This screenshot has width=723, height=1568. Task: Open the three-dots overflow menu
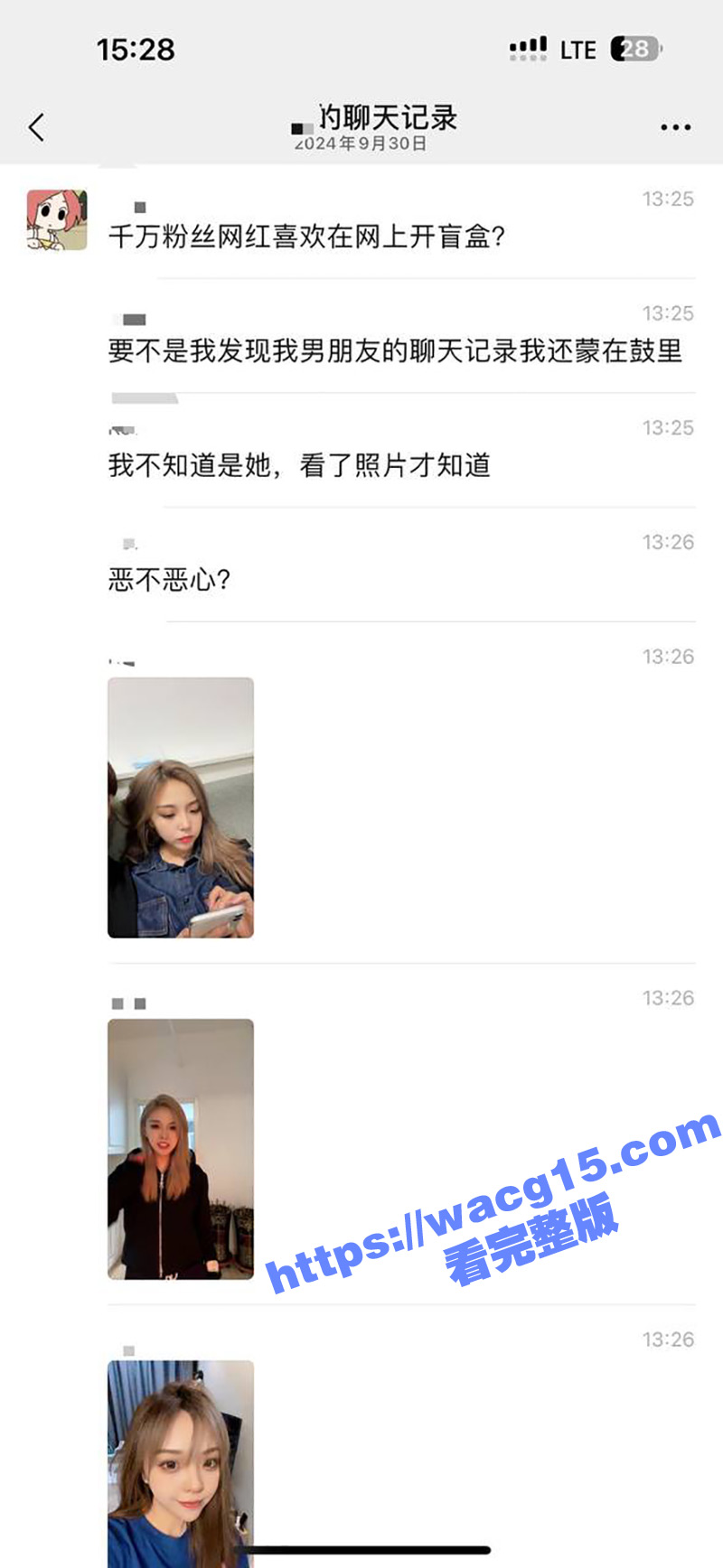(675, 127)
